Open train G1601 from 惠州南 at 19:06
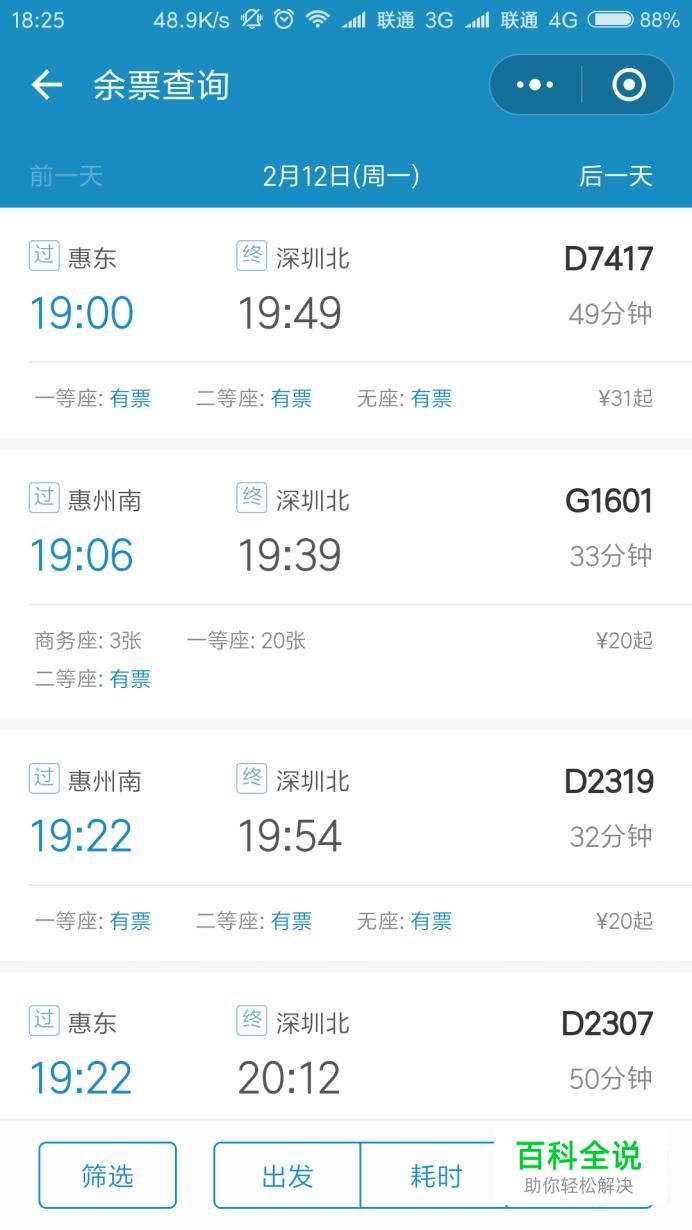Screen dimensions: 692x1230 pos(346,584)
